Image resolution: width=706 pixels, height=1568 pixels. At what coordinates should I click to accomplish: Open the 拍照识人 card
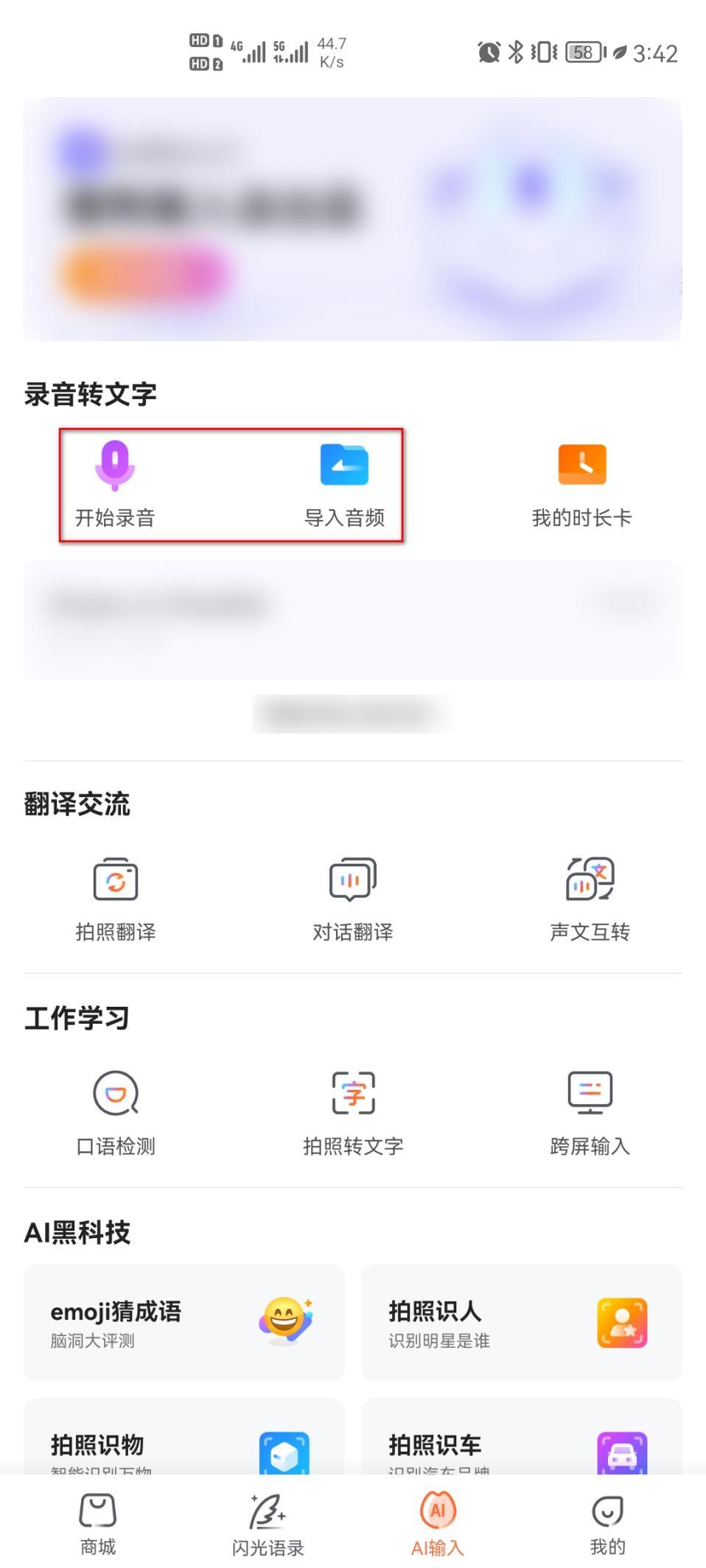tap(522, 1323)
